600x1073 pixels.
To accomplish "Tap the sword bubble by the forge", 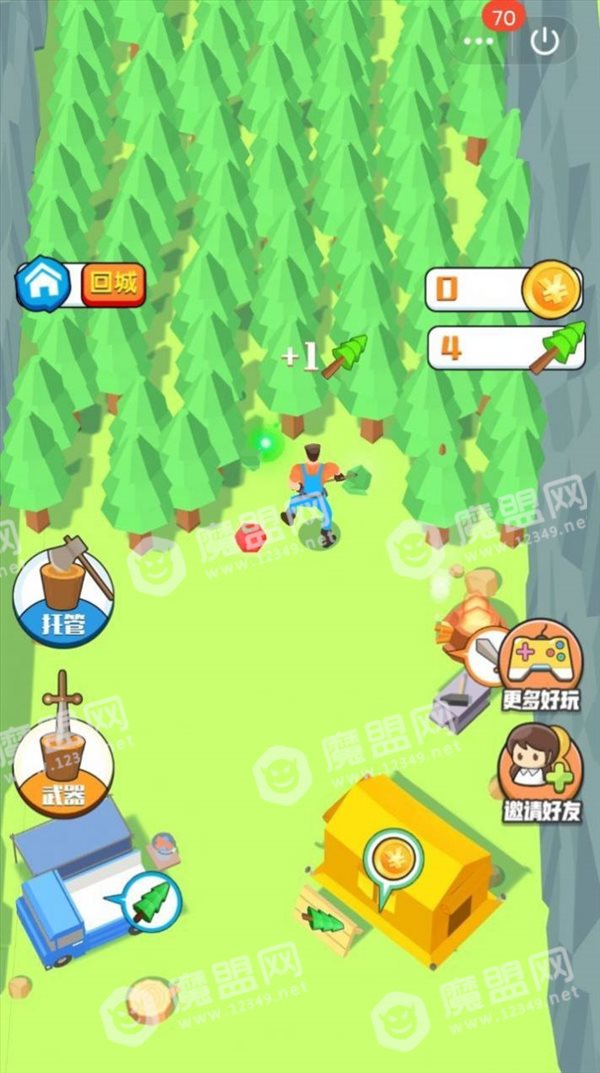I will click(x=486, y=656).
